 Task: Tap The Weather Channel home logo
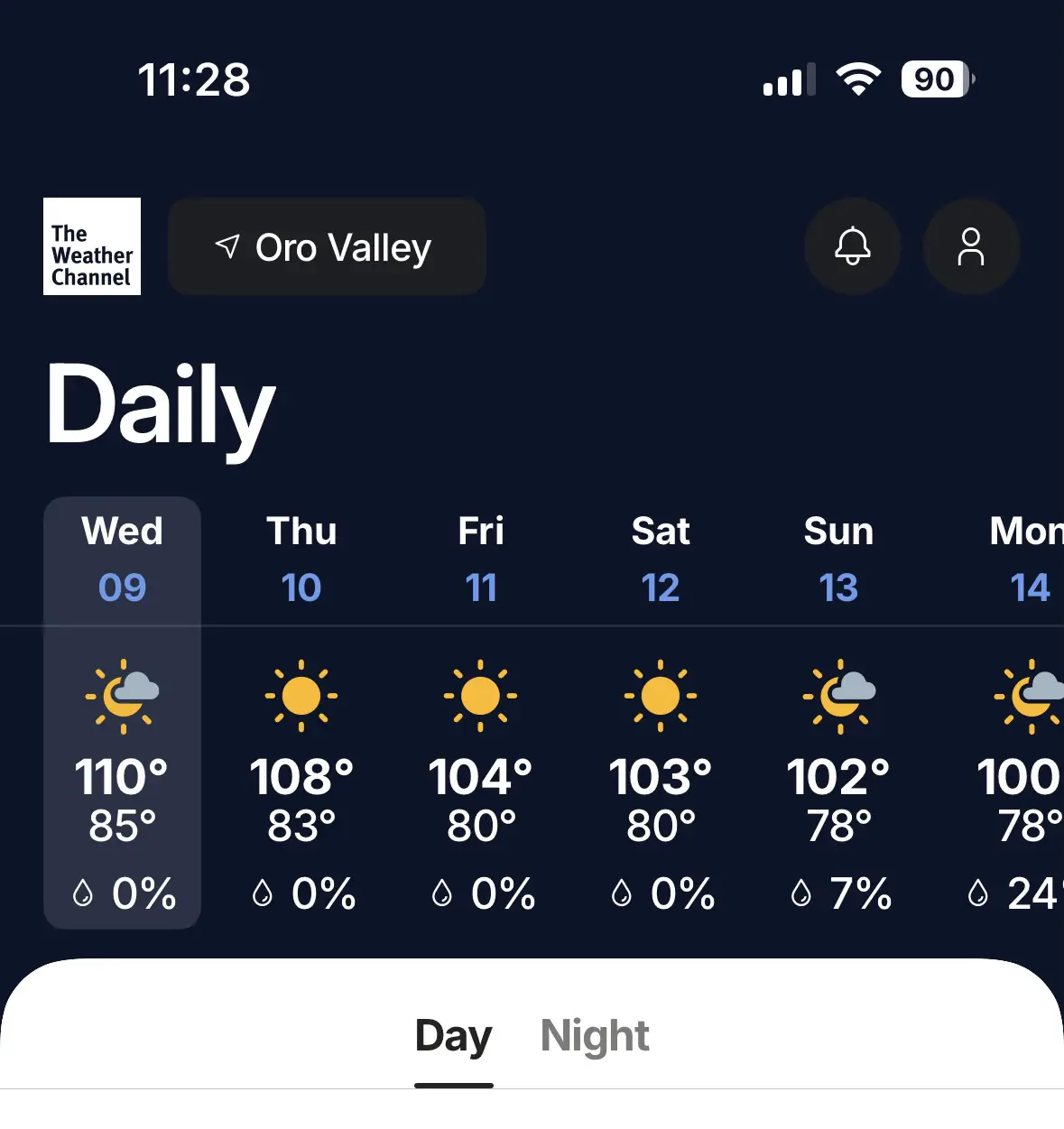[92, 246]
